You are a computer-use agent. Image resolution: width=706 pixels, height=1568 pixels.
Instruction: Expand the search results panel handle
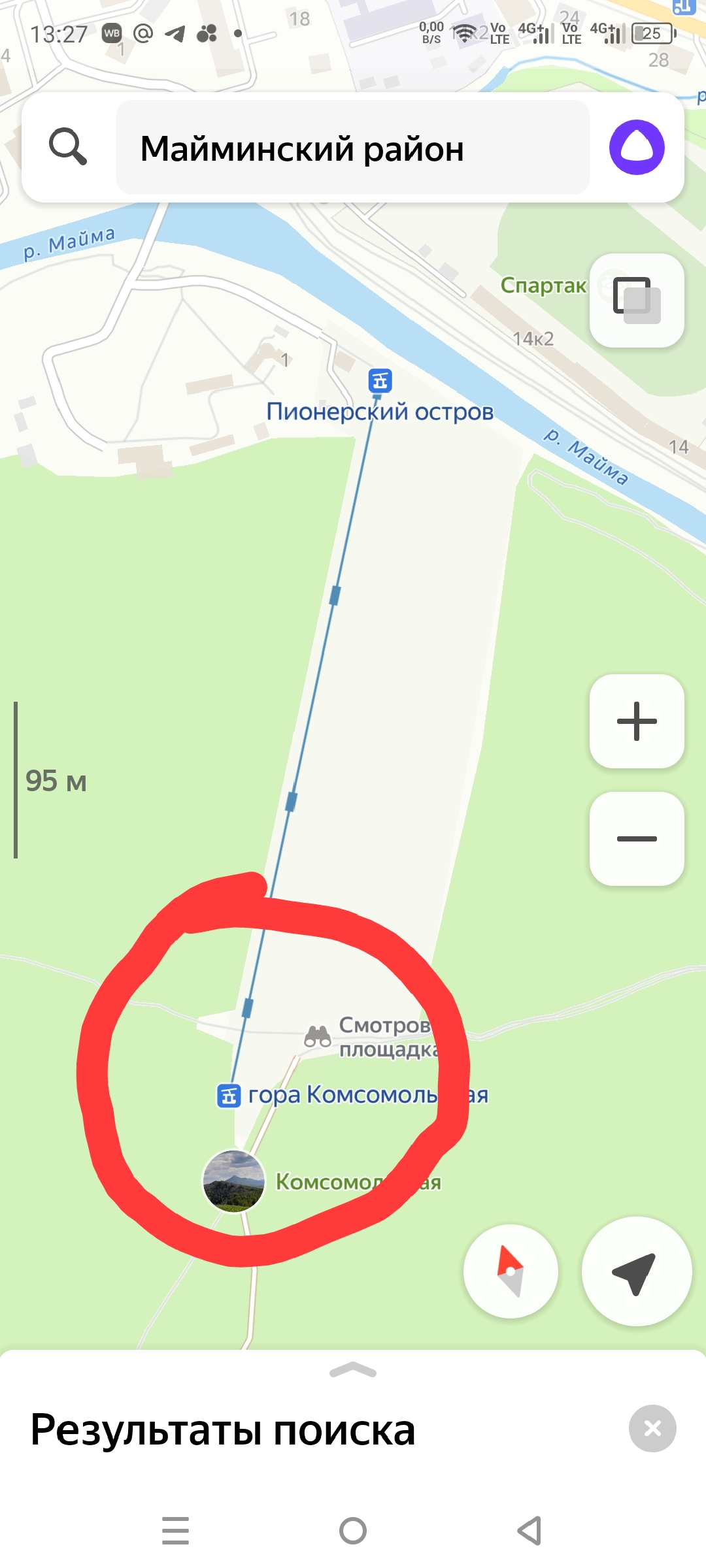[x=353, y=1370]
